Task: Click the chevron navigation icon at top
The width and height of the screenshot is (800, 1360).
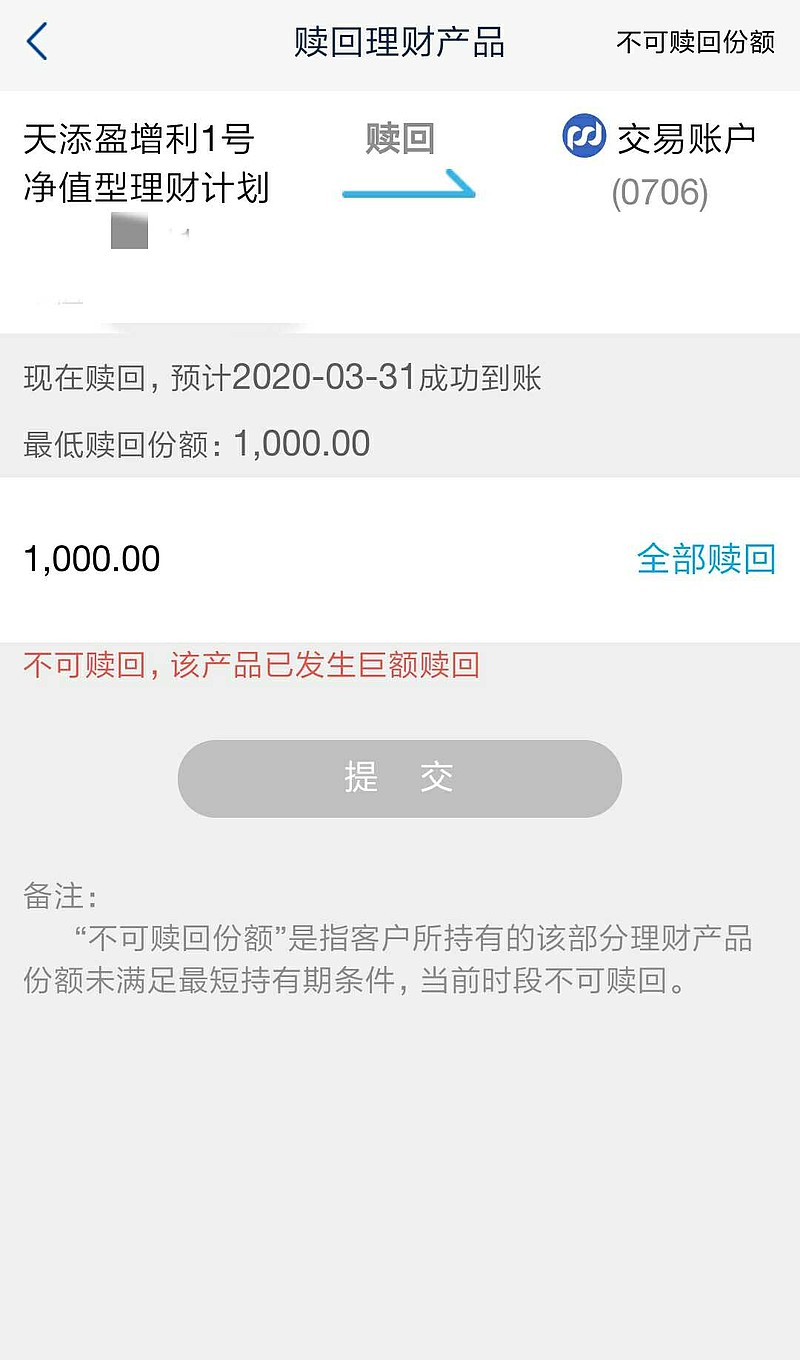Action: 36,42
